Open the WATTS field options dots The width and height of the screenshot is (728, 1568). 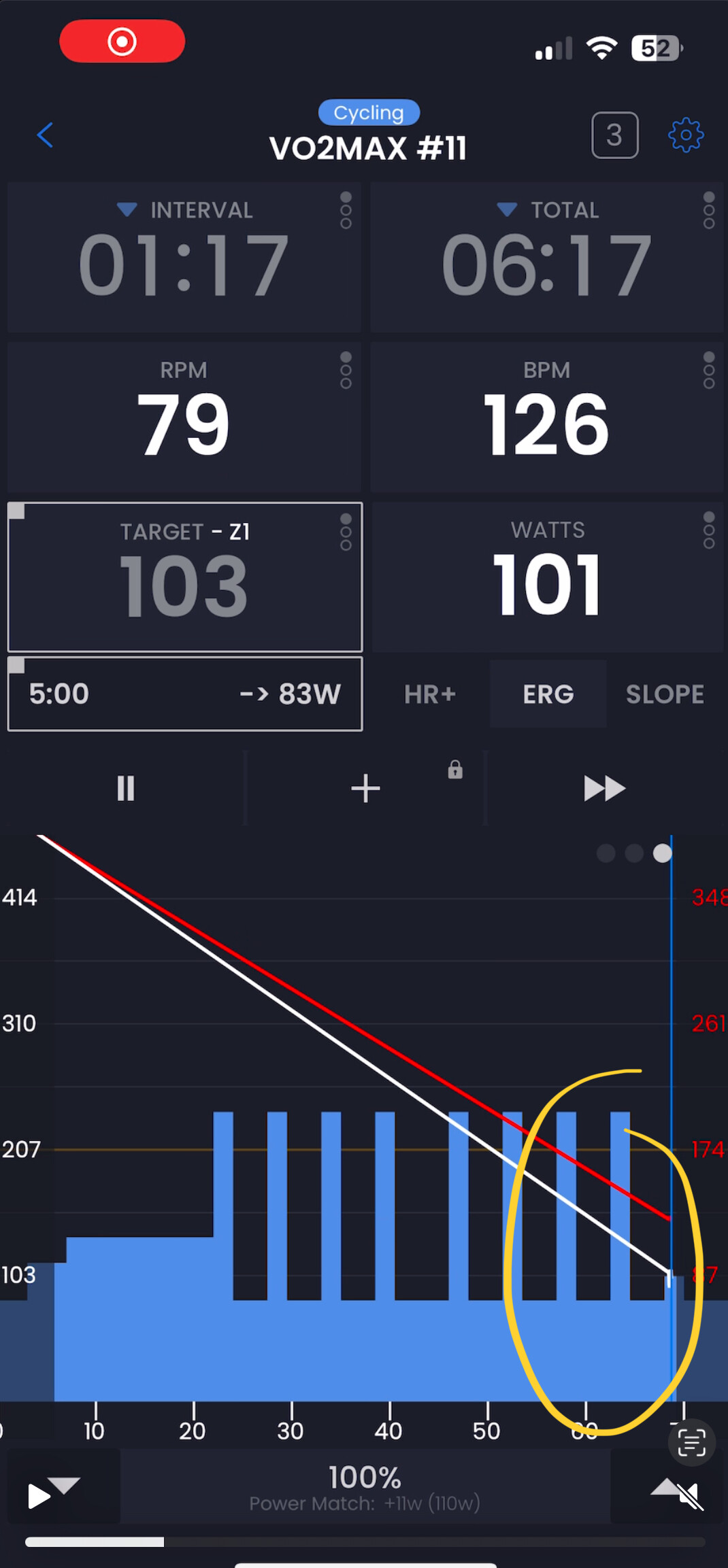[709, 530]
